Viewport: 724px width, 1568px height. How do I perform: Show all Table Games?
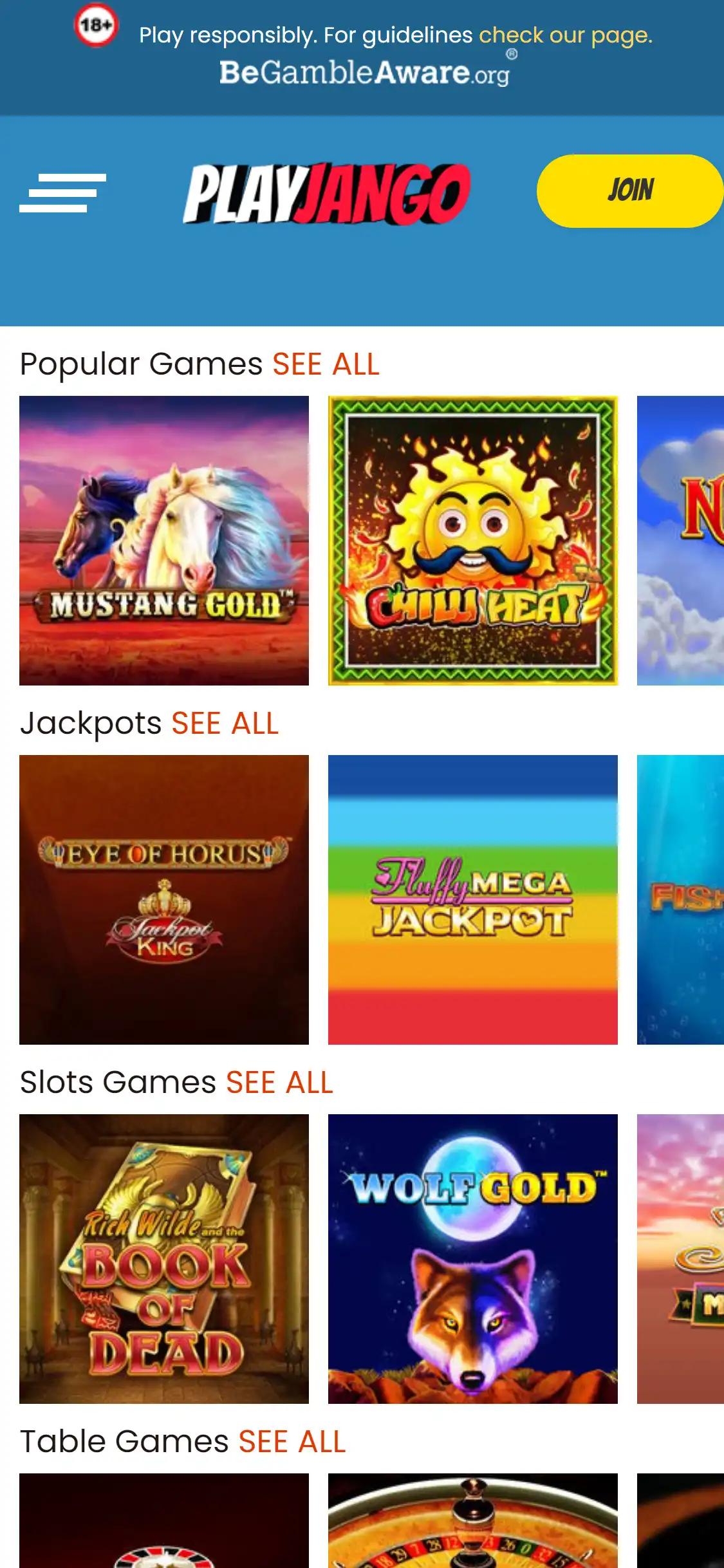pyautogui.click(x=292, y=1442)
